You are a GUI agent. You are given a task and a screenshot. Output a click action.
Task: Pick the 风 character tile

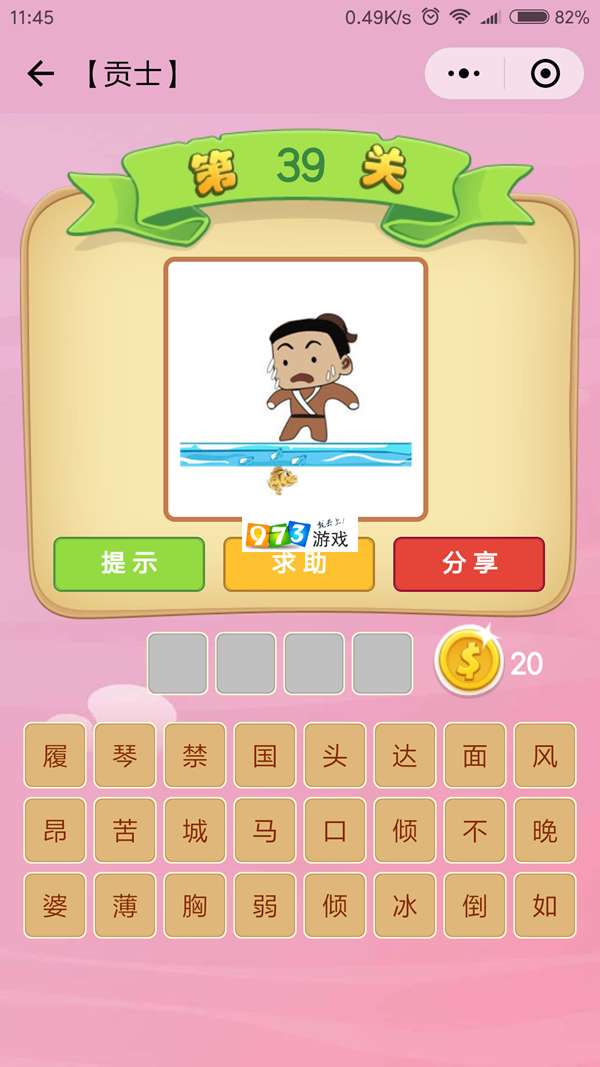tap(545, 756)
